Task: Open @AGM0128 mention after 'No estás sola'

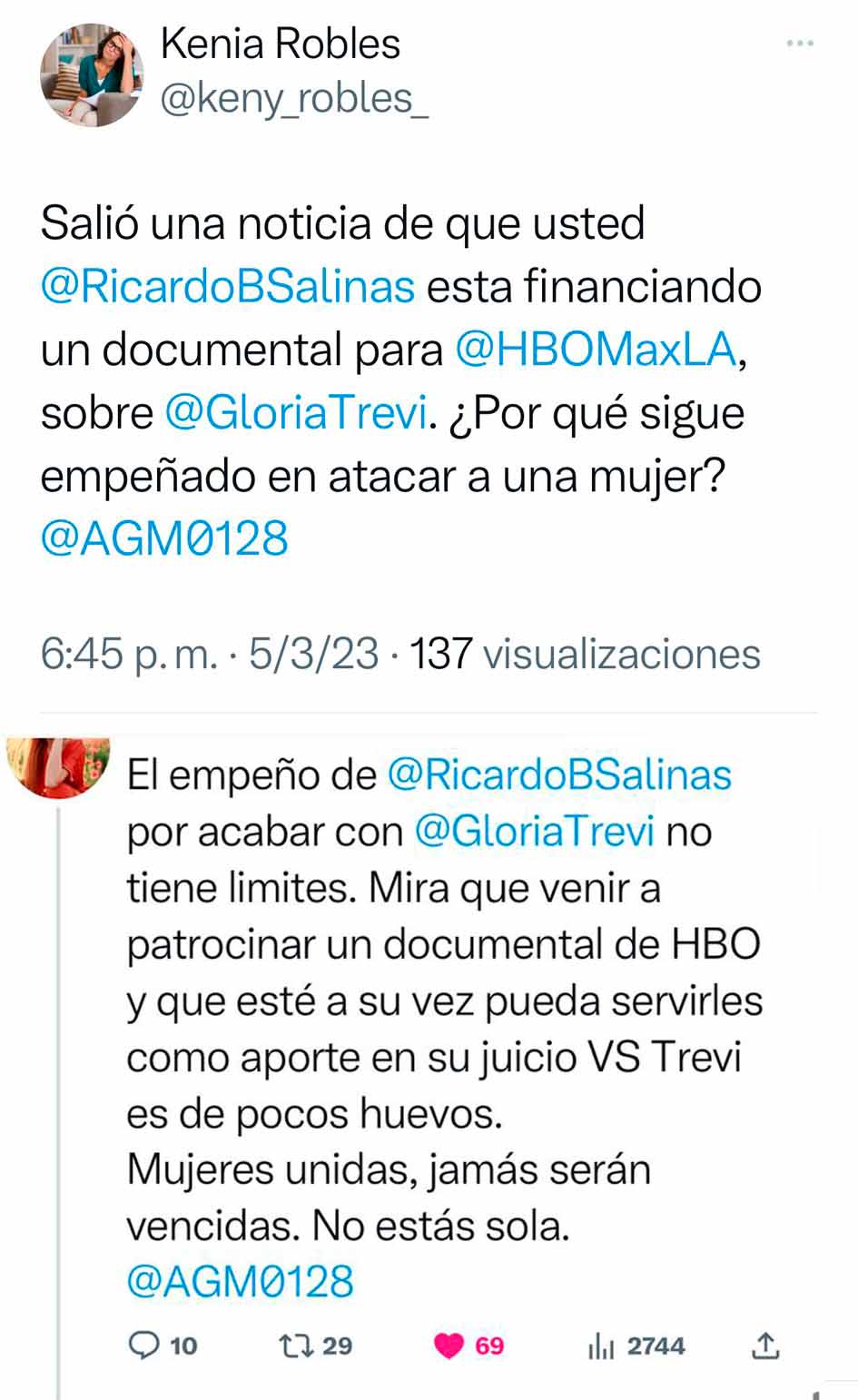Action: 240,1281
